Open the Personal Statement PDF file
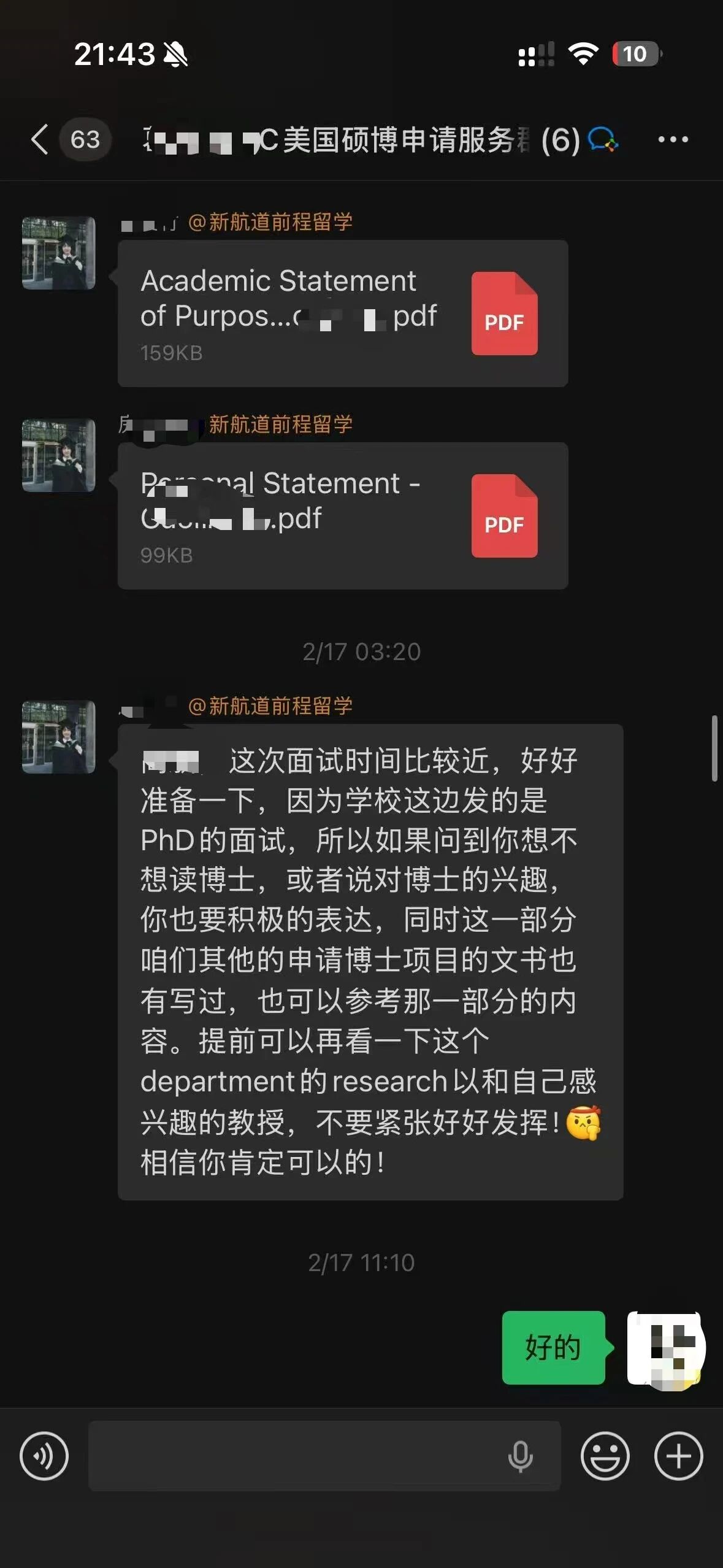 point(343,516)
